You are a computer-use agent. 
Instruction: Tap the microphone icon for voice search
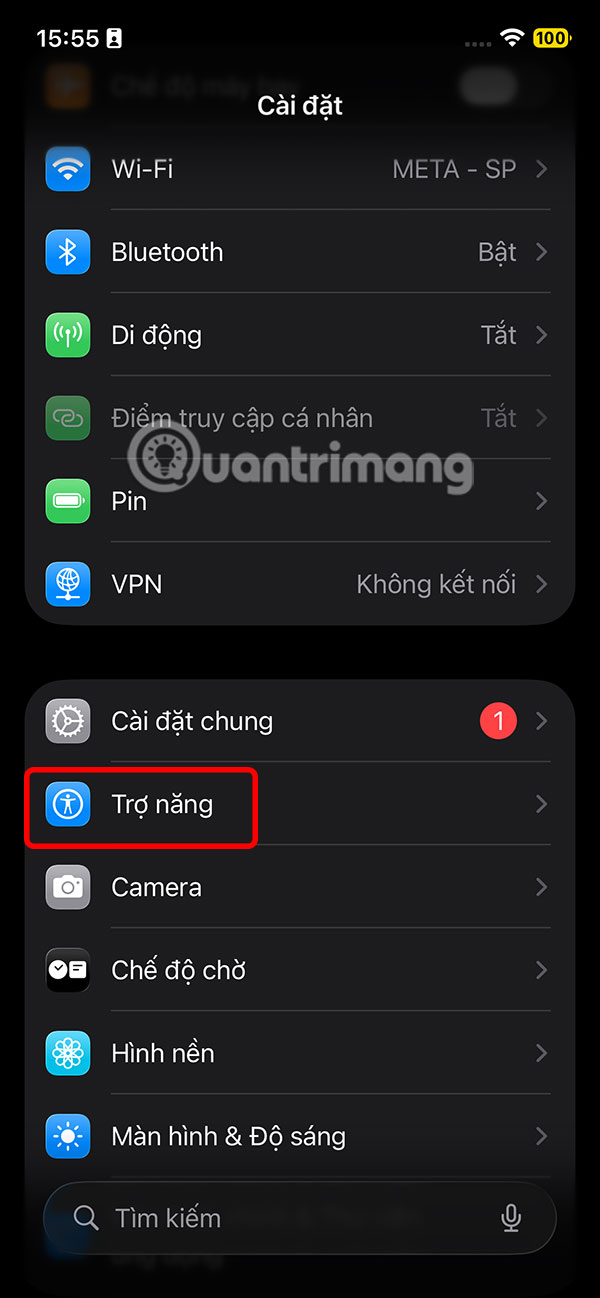[511, 1218]
